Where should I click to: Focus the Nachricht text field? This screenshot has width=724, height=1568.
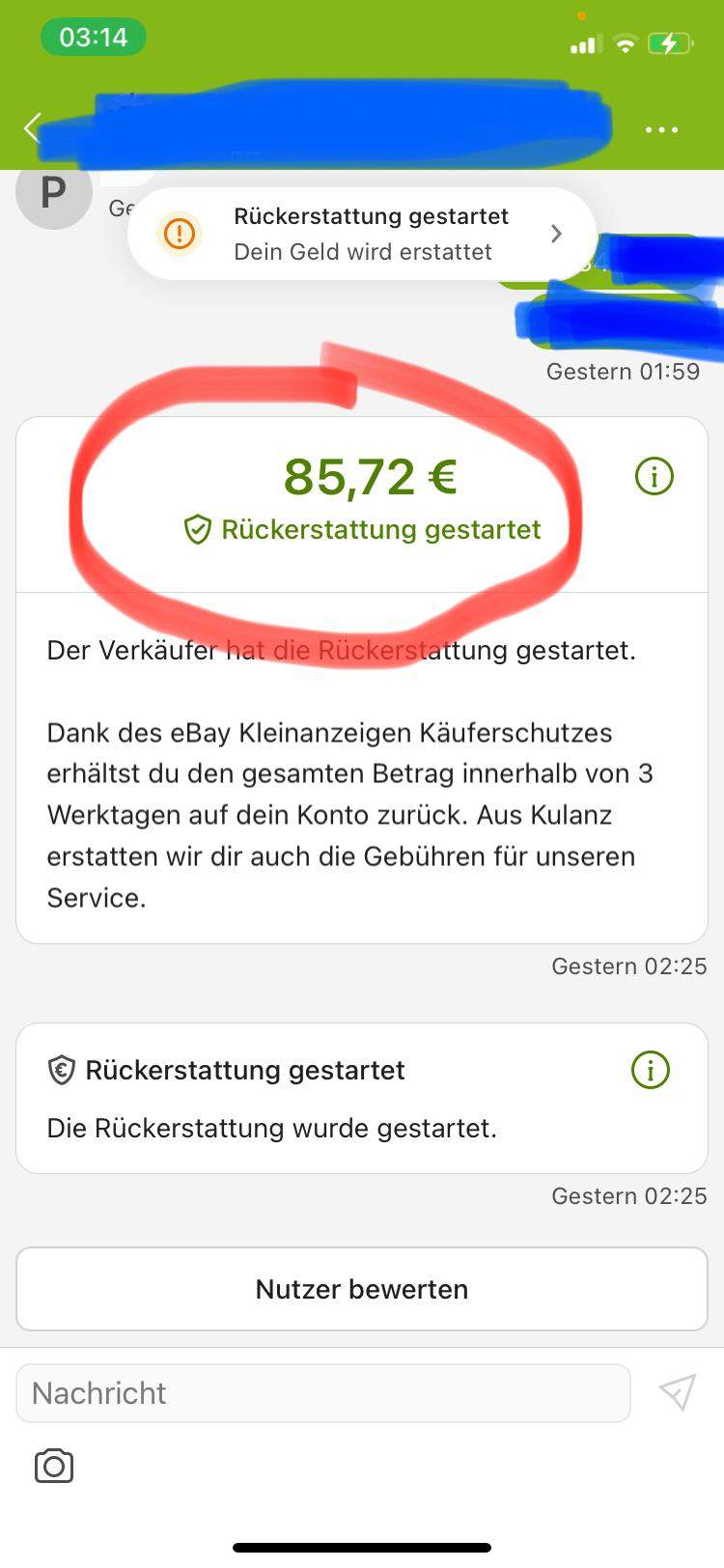323,1392
